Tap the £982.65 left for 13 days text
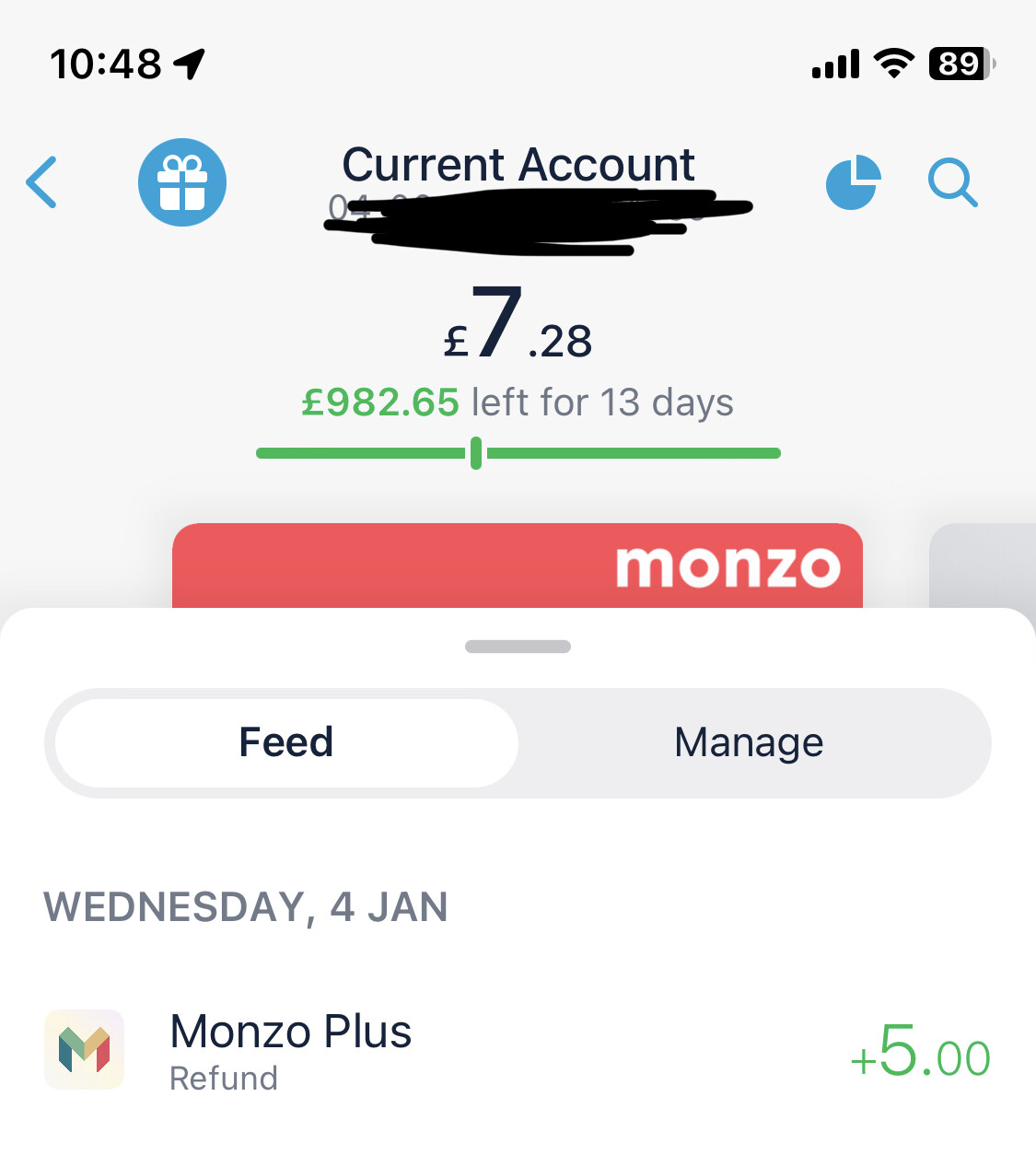The width and height of the screenshot is (1036, 1155). pyautogui.click(x=518, y=402)
